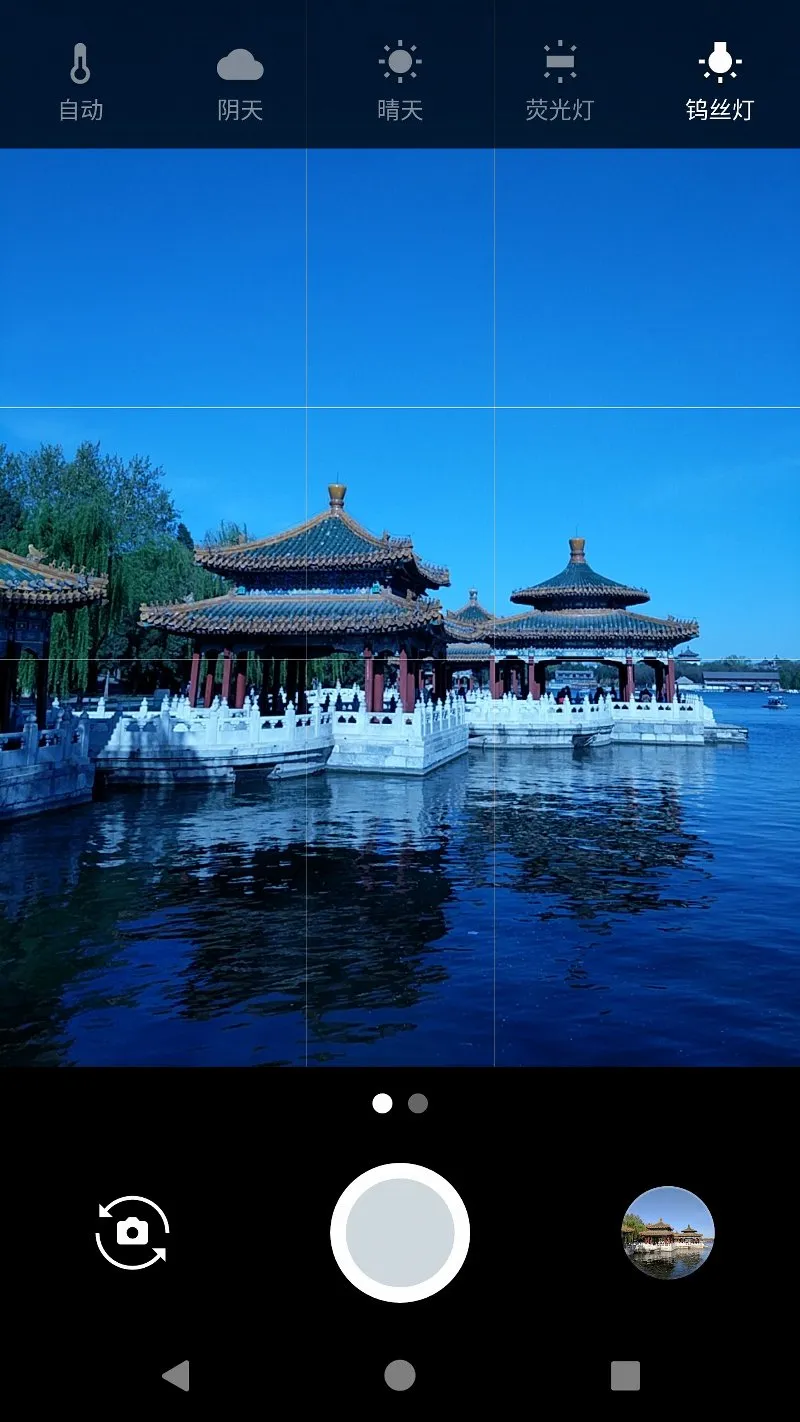
Task: Go back using the navigation bar
Action: pos(176,1375)
